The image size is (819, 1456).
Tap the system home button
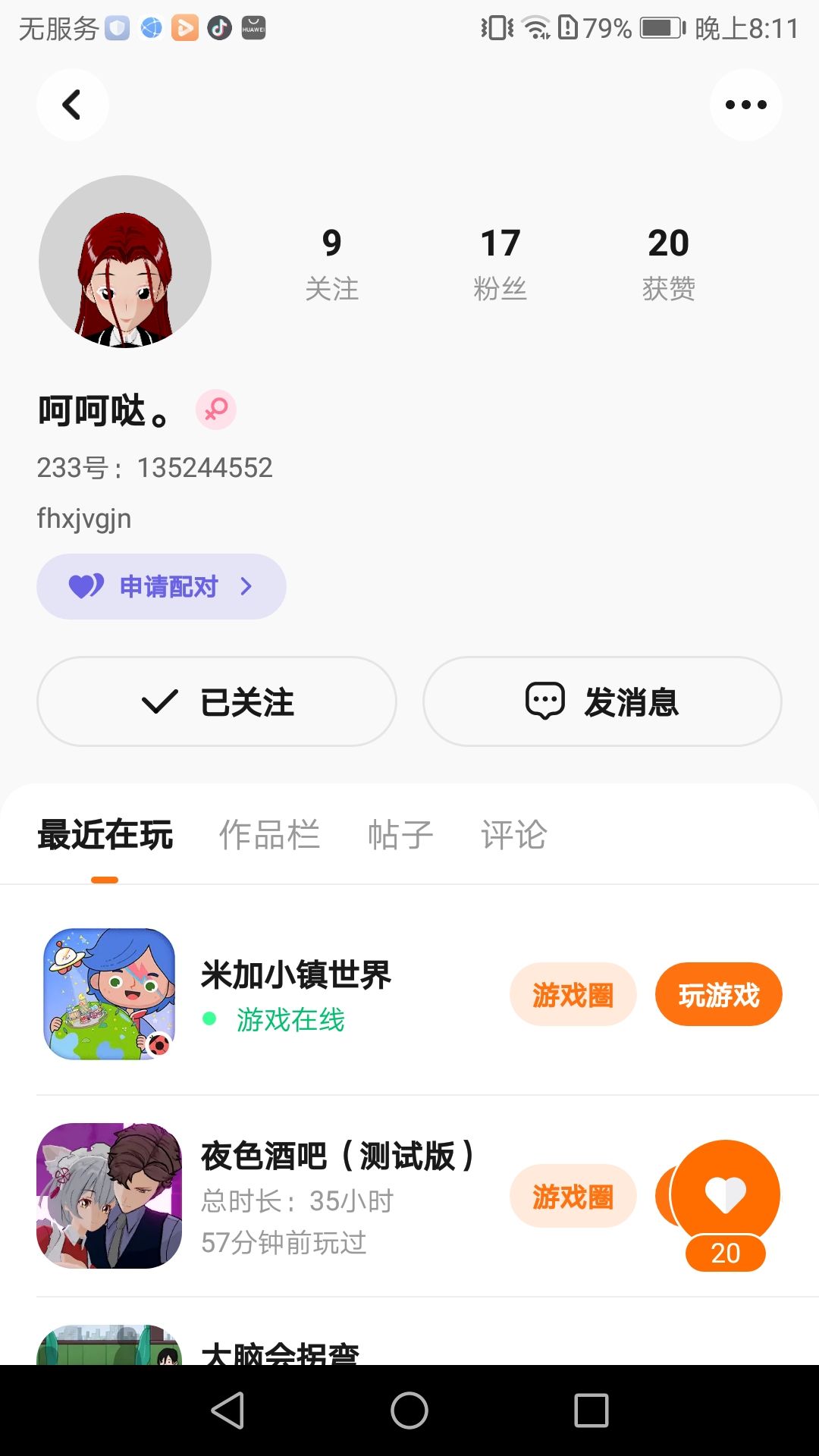point(409,1410)
